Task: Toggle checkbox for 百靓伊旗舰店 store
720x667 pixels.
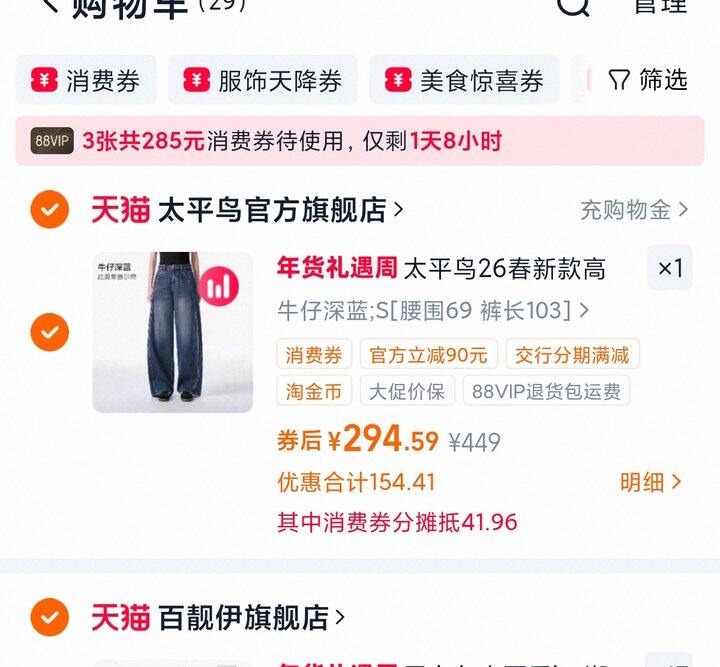Action: click(x=49, y=617)
